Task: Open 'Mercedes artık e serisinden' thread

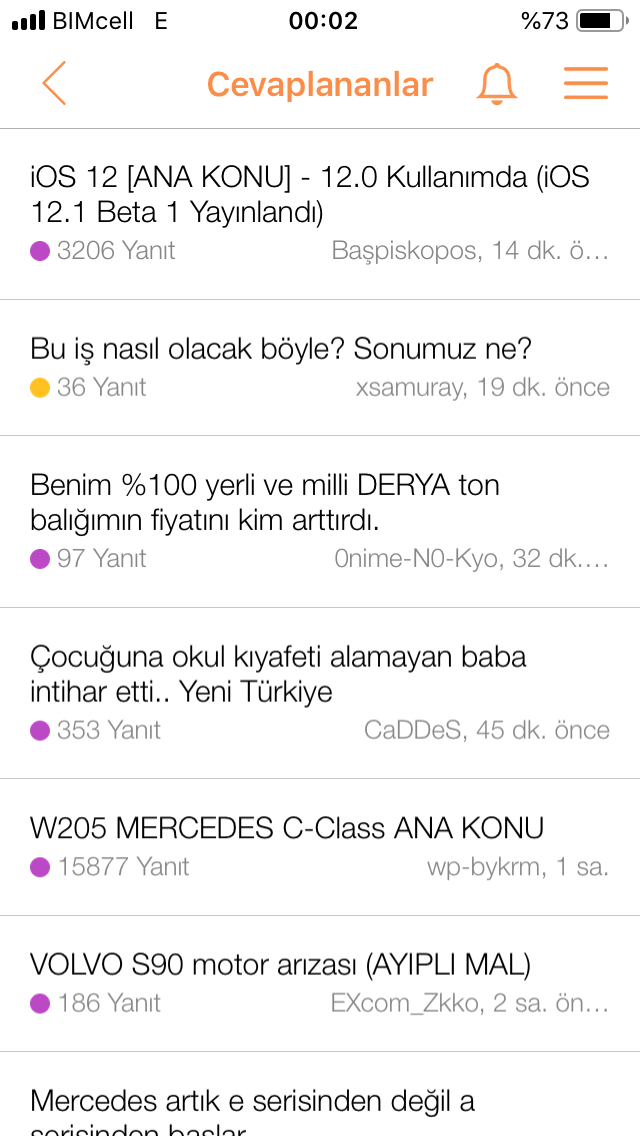Action: (320, 1094)
